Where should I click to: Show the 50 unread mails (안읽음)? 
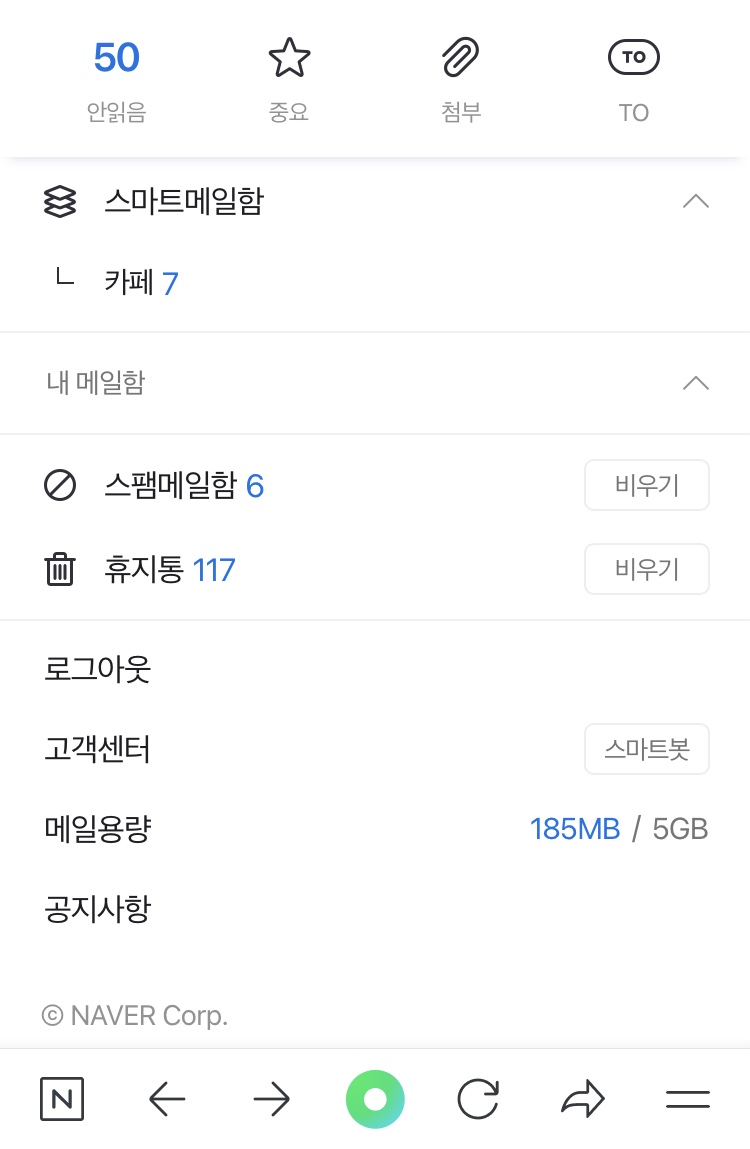(116, 80)
